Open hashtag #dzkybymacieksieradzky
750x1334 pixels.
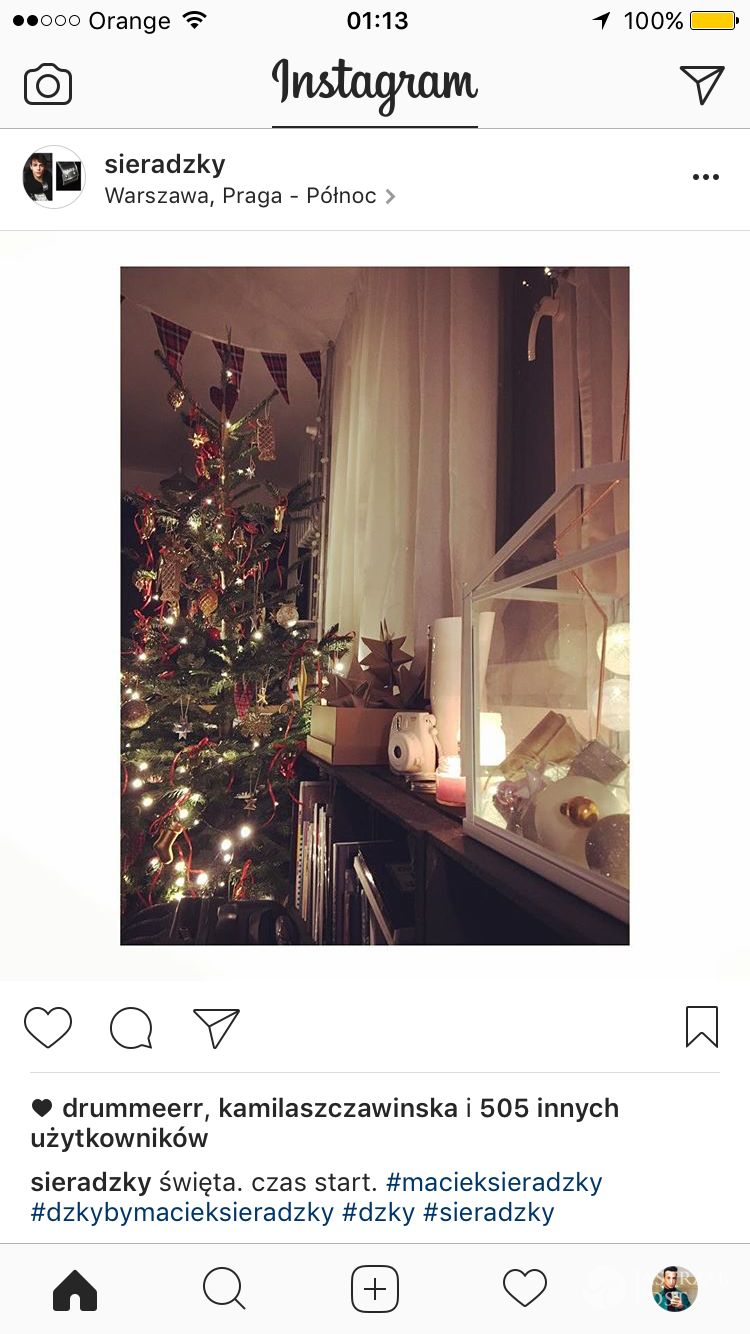(182, 1213)
